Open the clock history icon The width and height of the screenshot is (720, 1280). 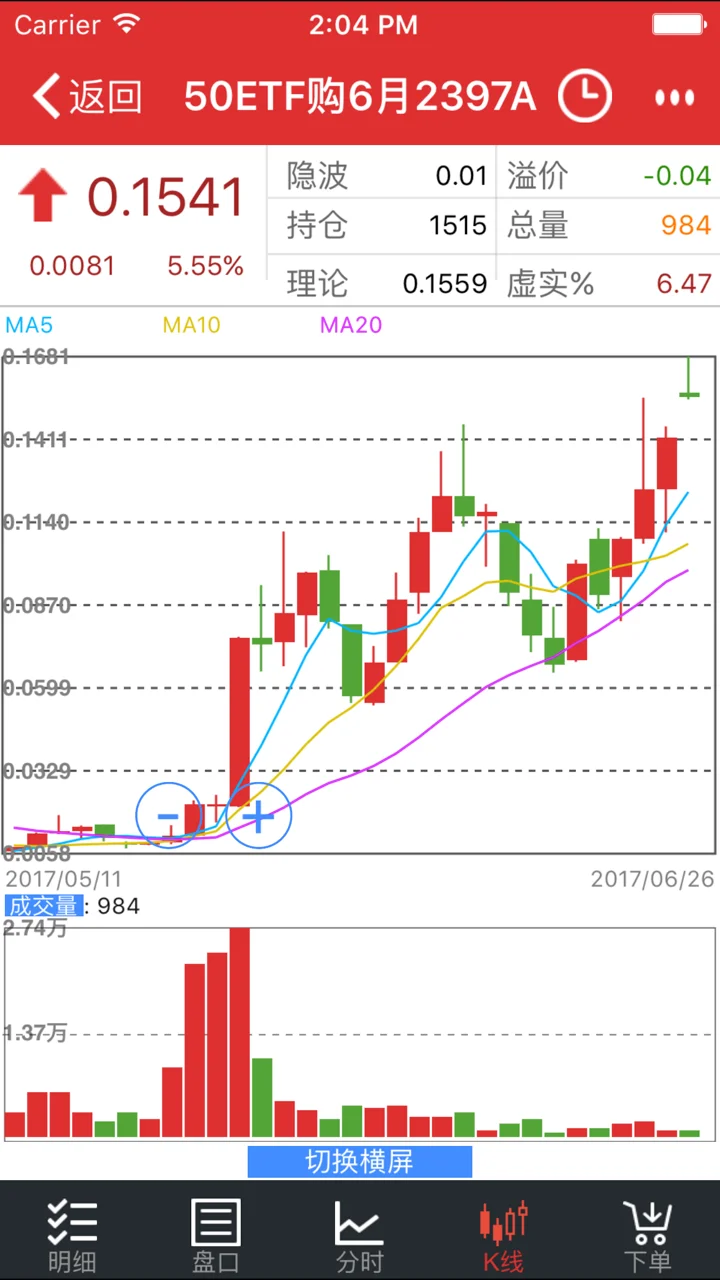584,96
